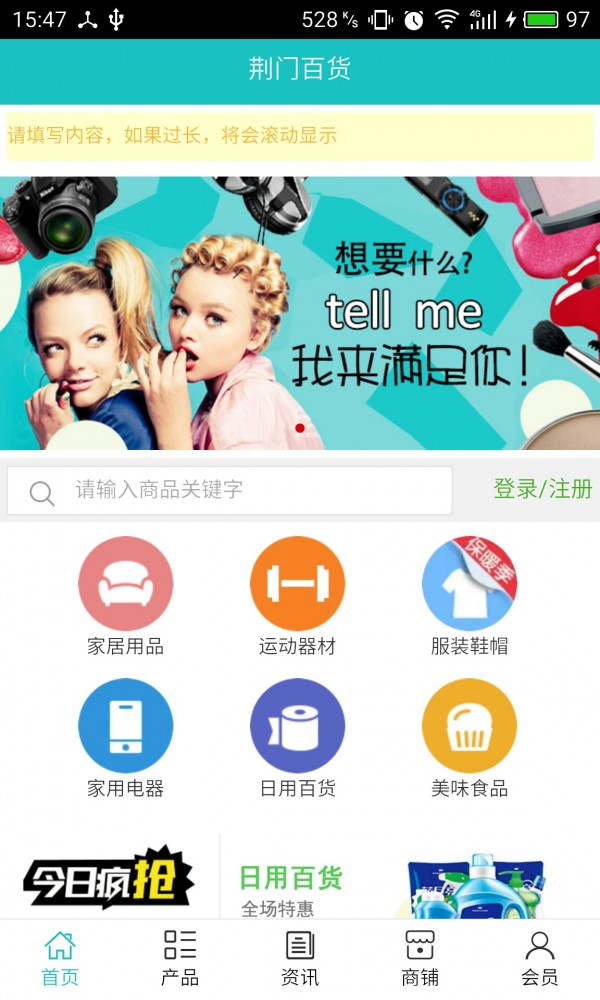Go to the 资讯 tab
600x1000 pixels.
[x=300, y=959]
